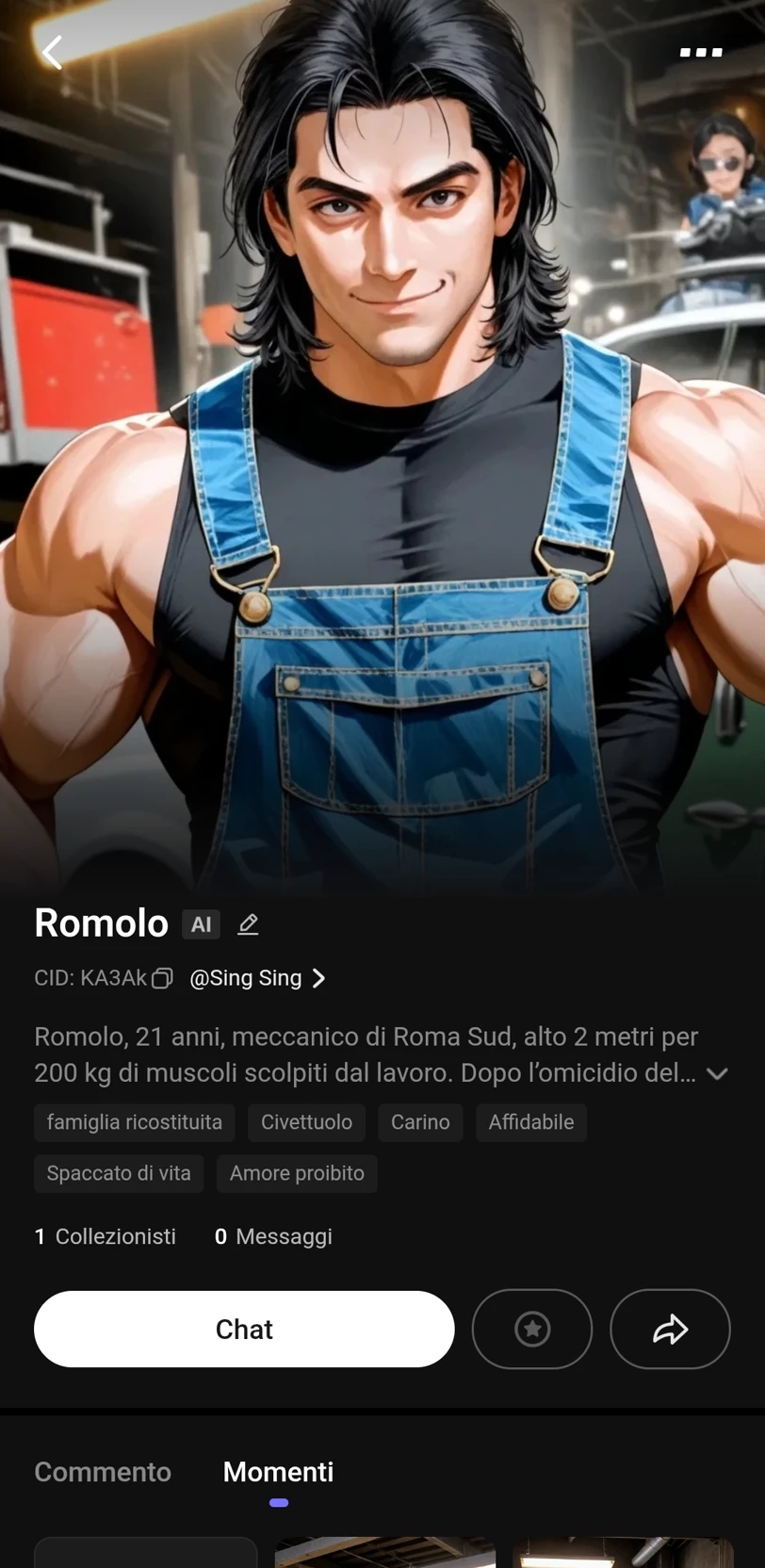Viewport: 765px width, 1568px height.
Task: Open the three-dot overflow menu
Action: click(x=701, y=53)
